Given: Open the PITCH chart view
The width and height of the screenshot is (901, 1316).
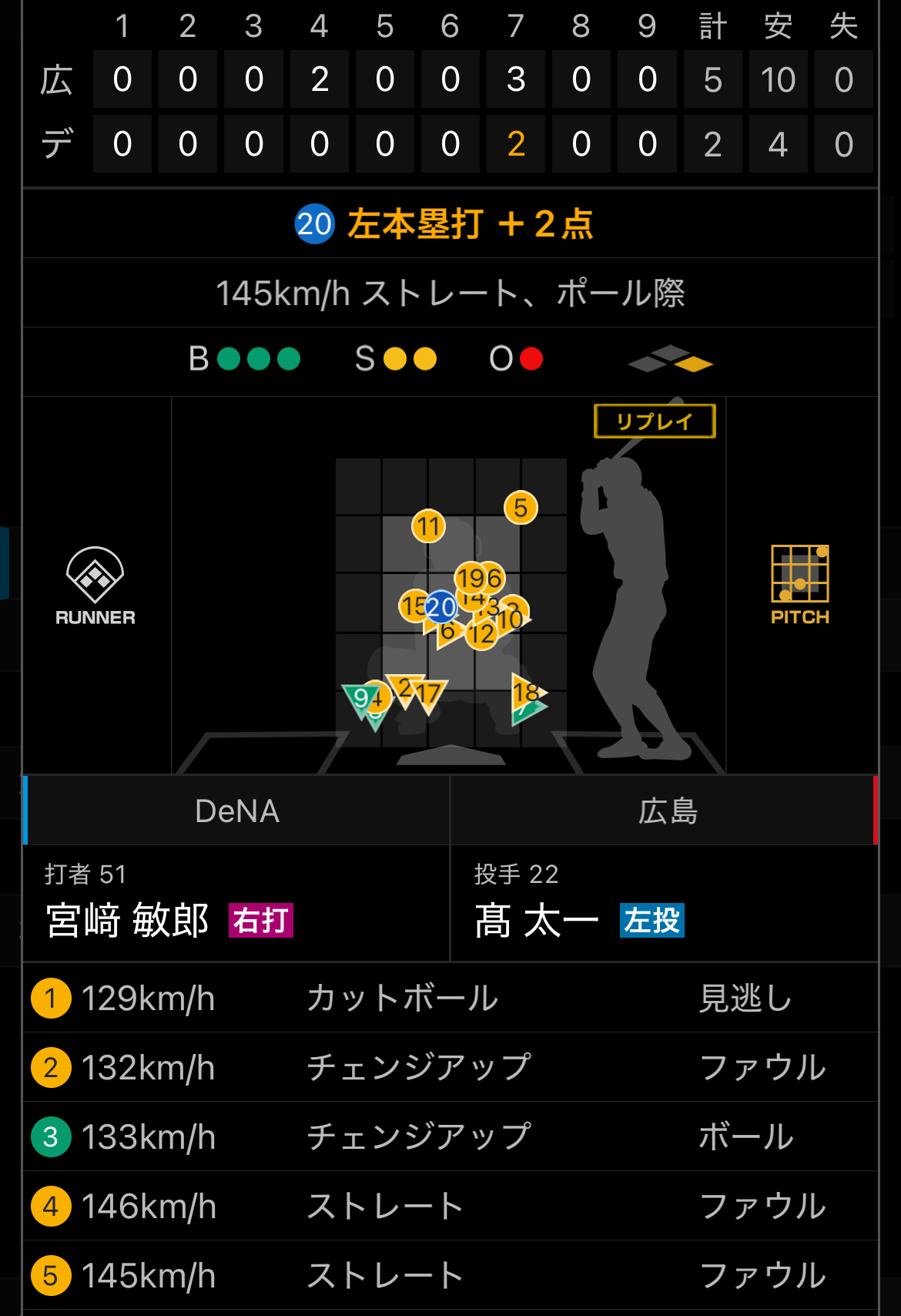Looking at the screenshot, I should 799,586.
